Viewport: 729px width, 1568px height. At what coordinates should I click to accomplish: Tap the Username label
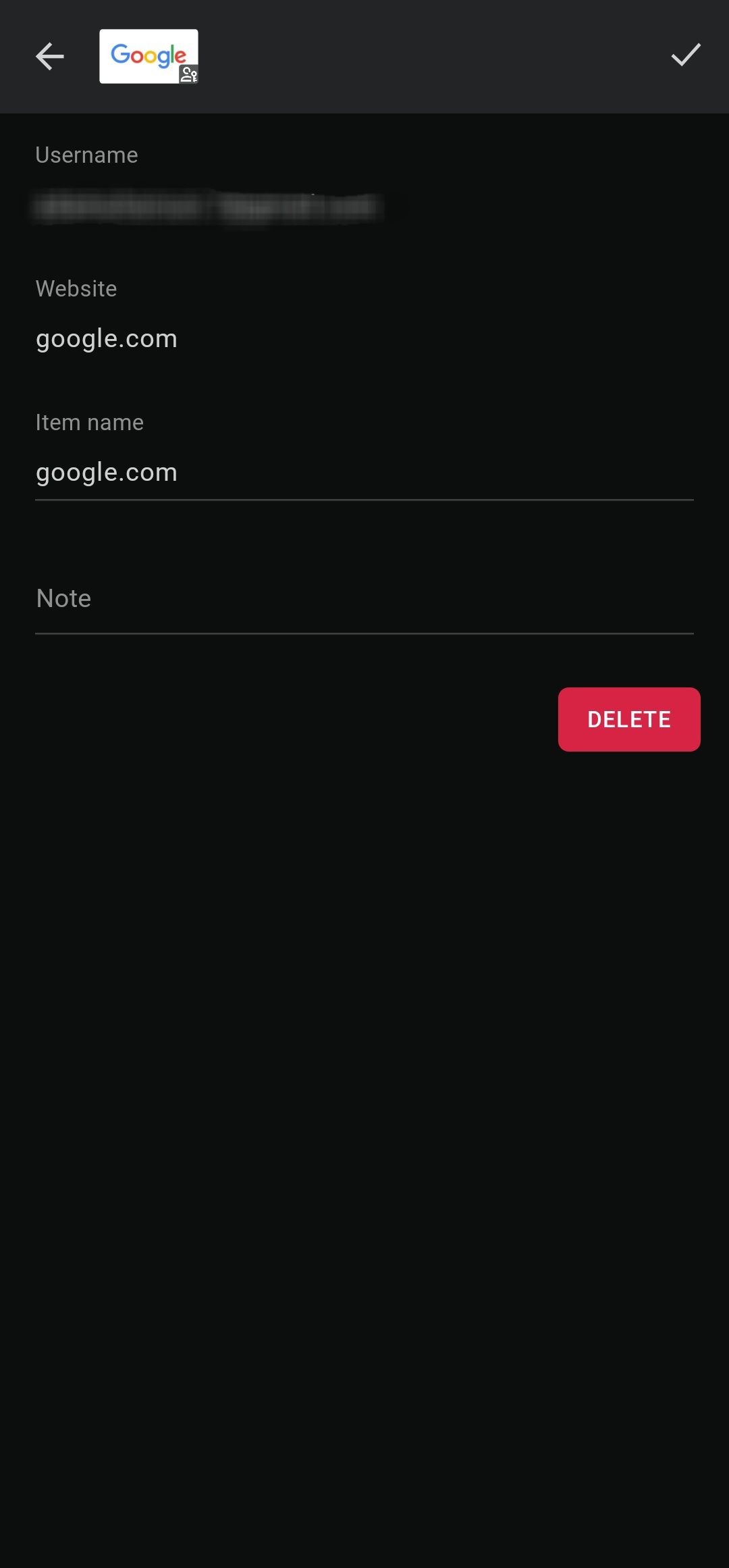[86, 154]
